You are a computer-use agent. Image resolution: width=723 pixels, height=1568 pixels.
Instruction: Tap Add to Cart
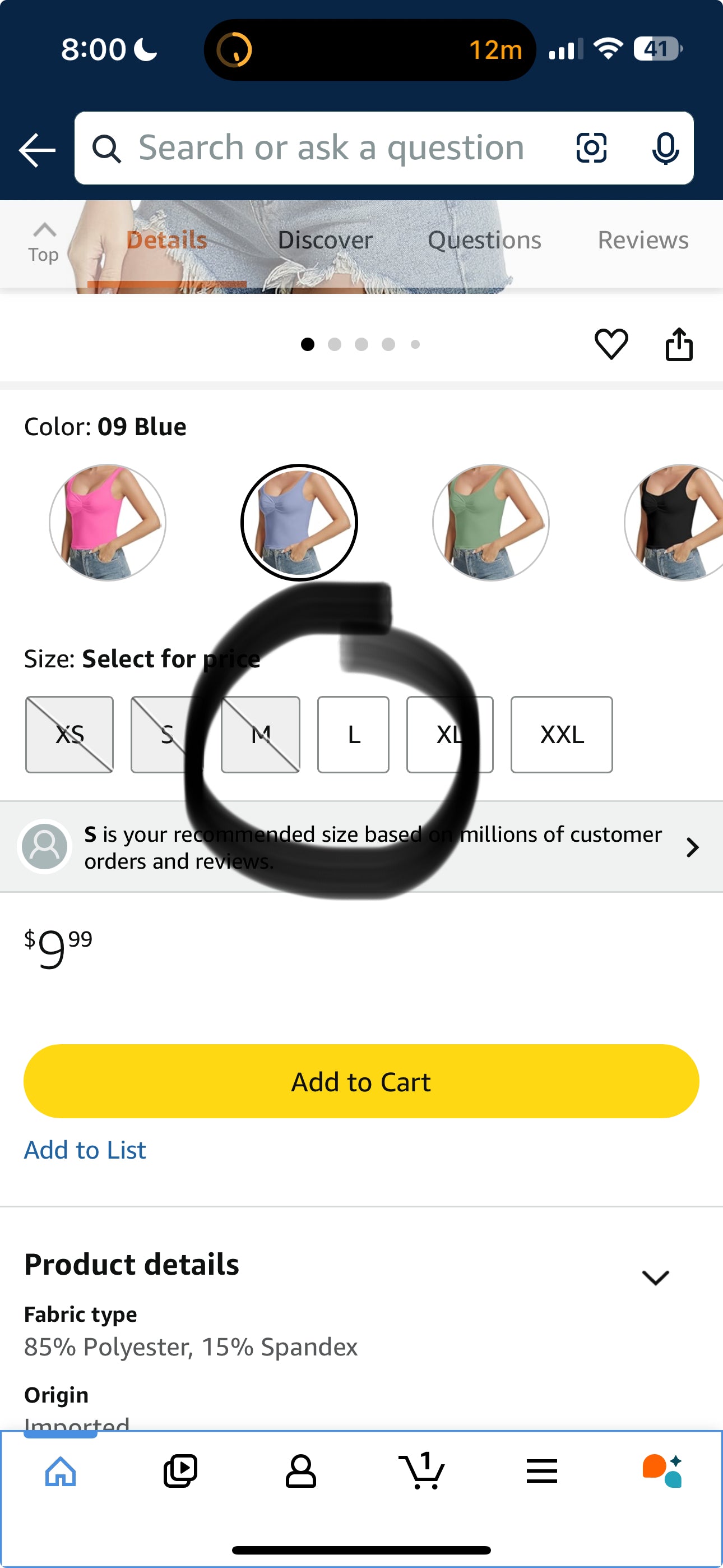click(361, 1081)
